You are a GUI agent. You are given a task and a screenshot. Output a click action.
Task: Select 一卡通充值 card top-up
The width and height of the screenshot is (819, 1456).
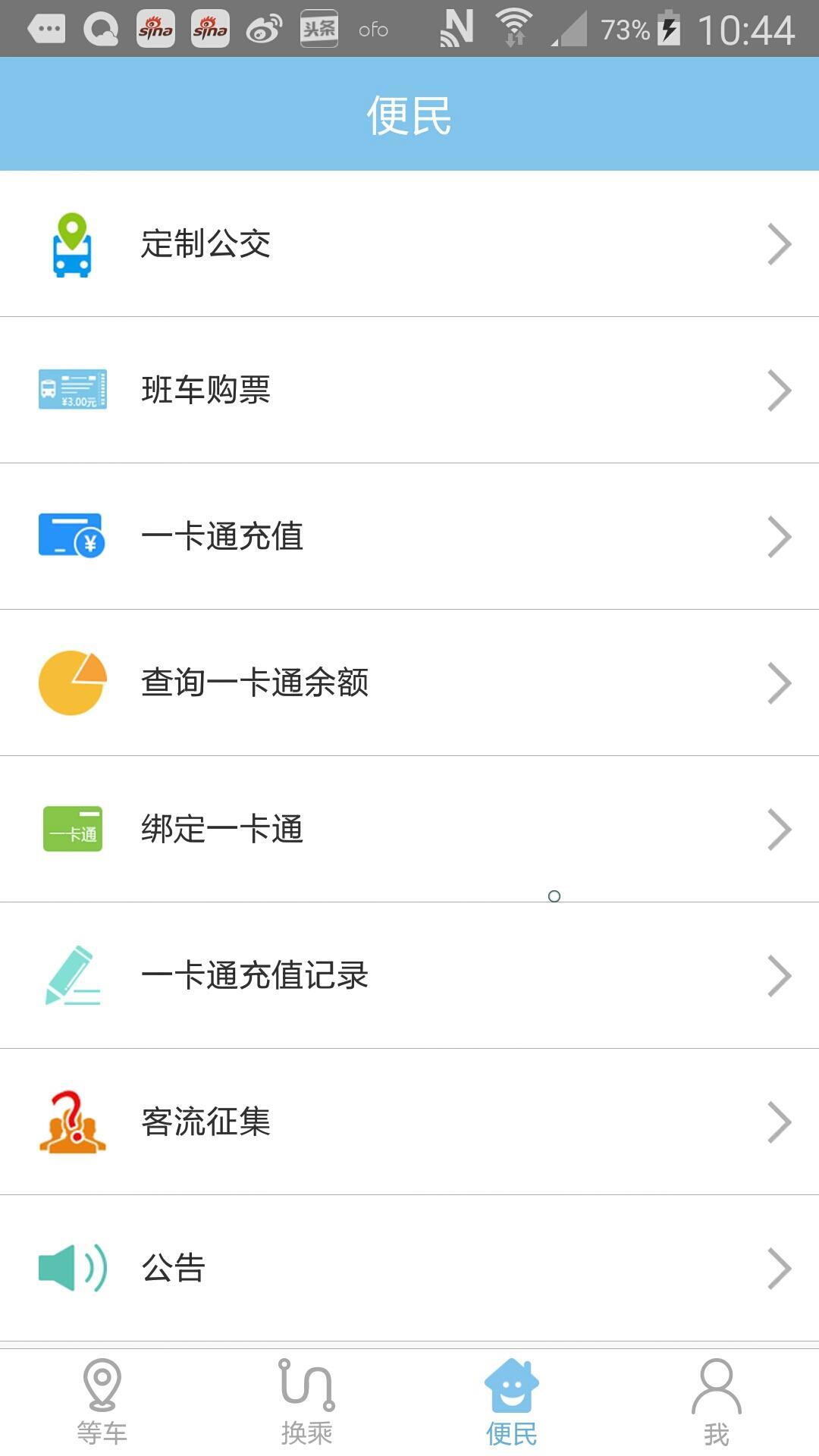pyautogui.click(x=409, y=537)
